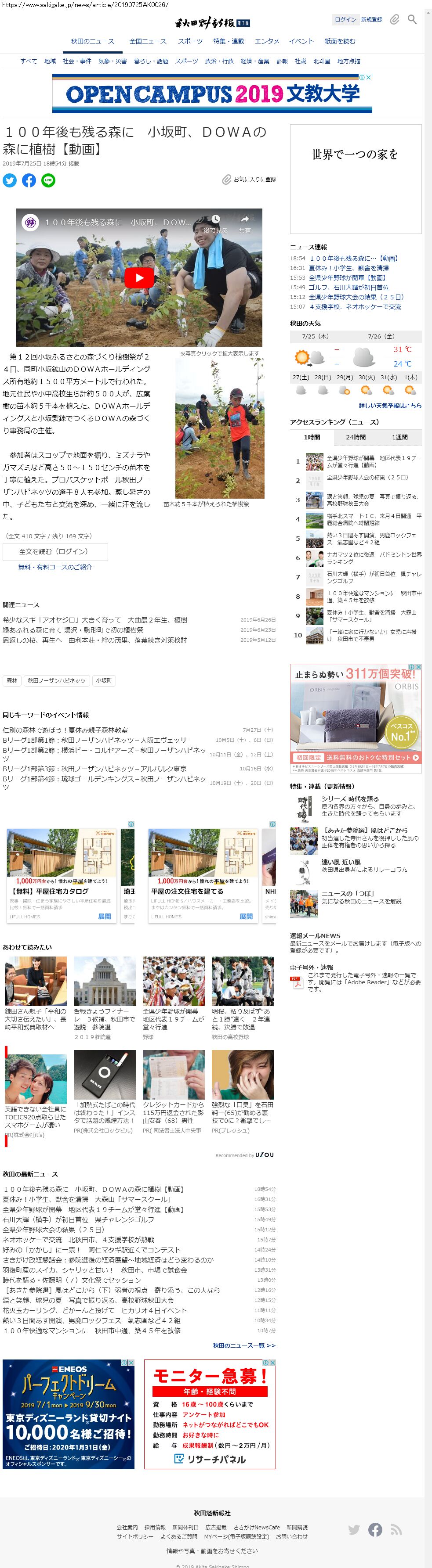This screenshot has width=432, height=1568.
Task: Switch ranking to 24時間
Action: [x=355, y=437]
